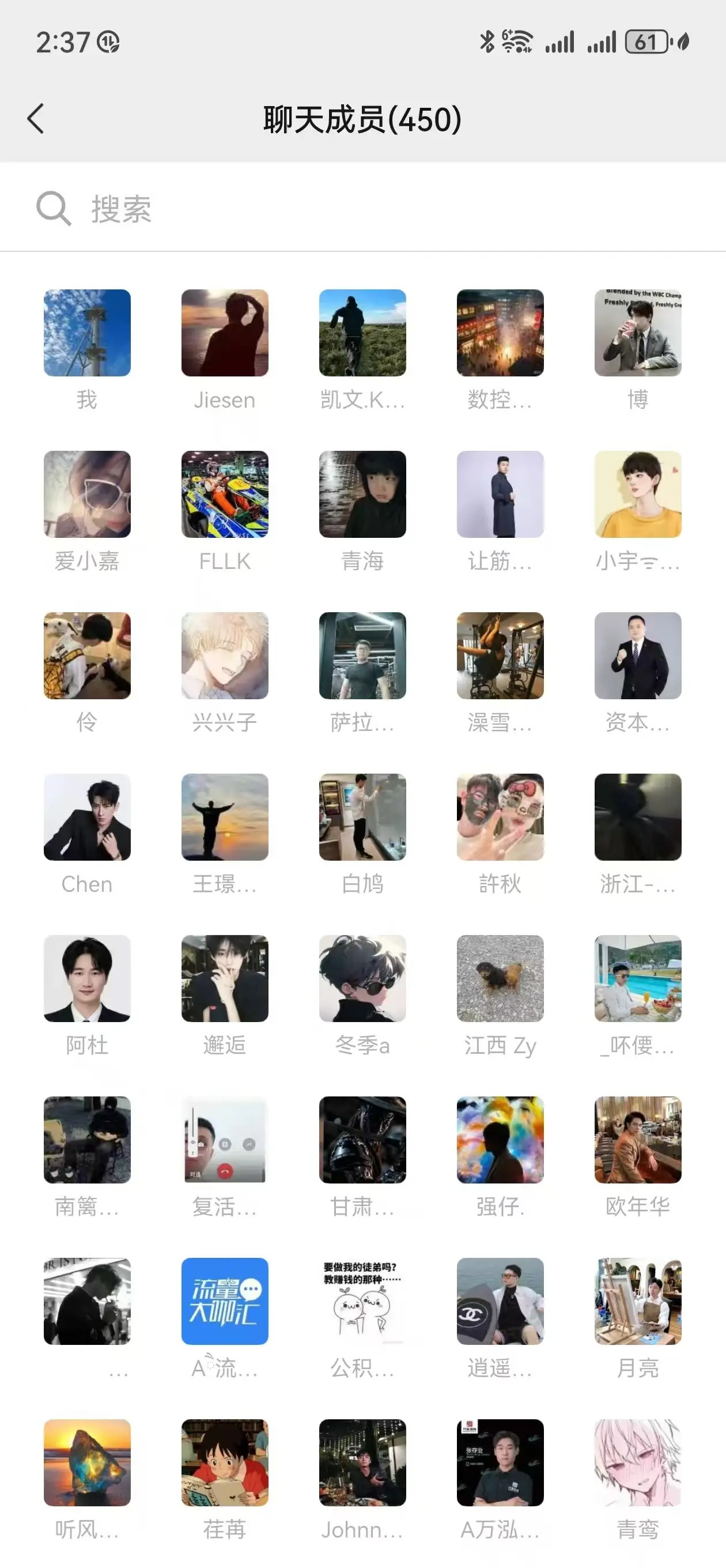
Task: Open 阿杜's profile
Action: tap(87, 978)
